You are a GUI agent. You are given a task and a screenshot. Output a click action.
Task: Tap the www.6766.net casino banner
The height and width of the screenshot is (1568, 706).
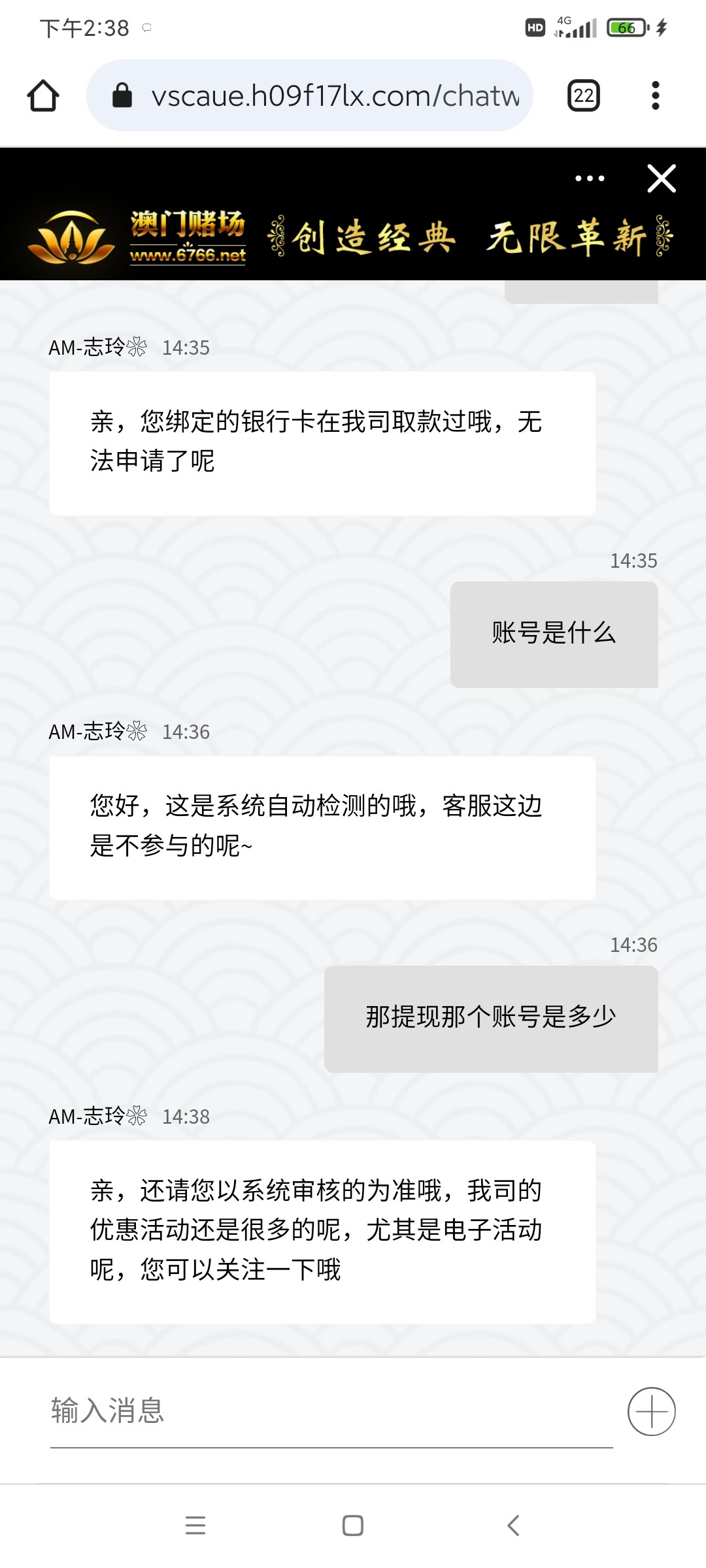pos(190,255)
